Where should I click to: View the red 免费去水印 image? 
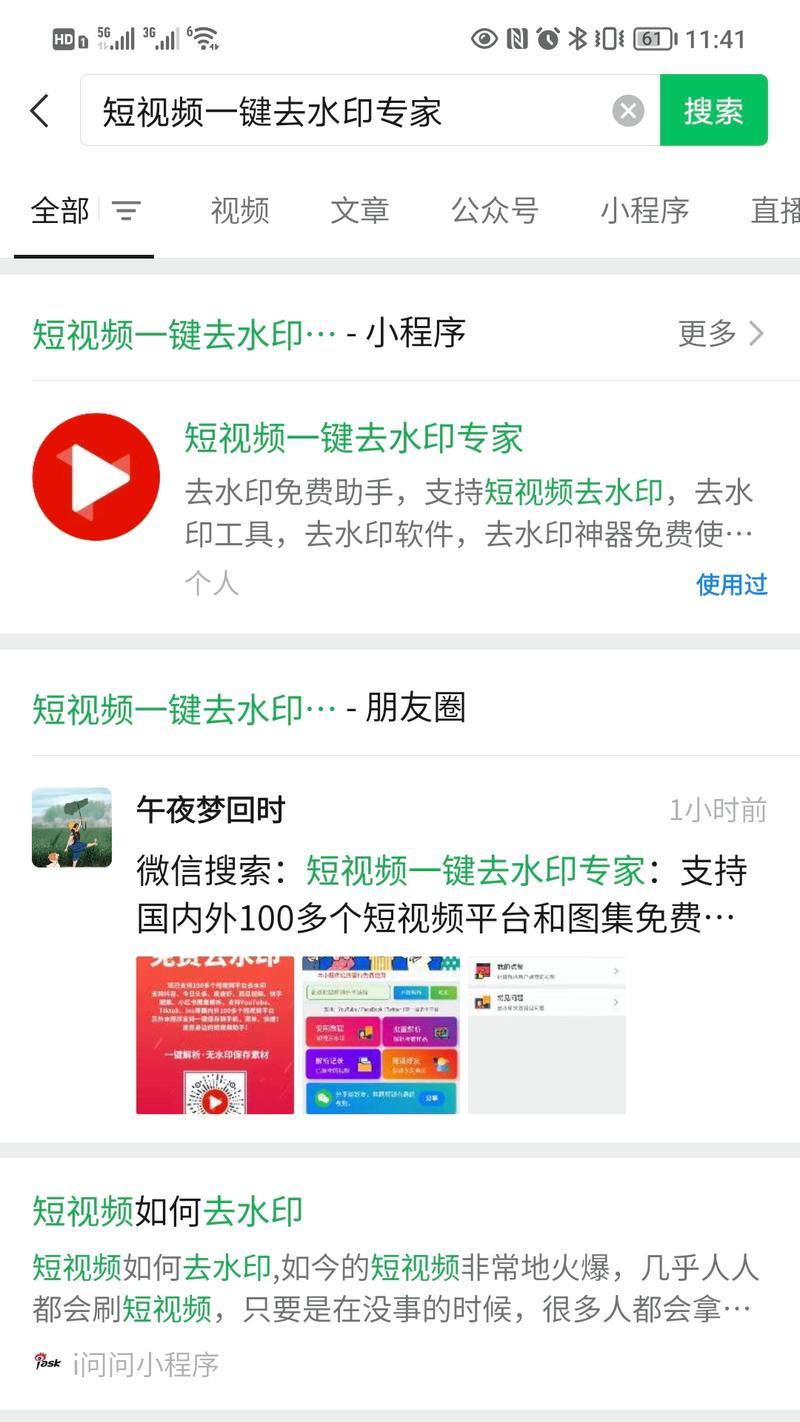pos(215,1035)
